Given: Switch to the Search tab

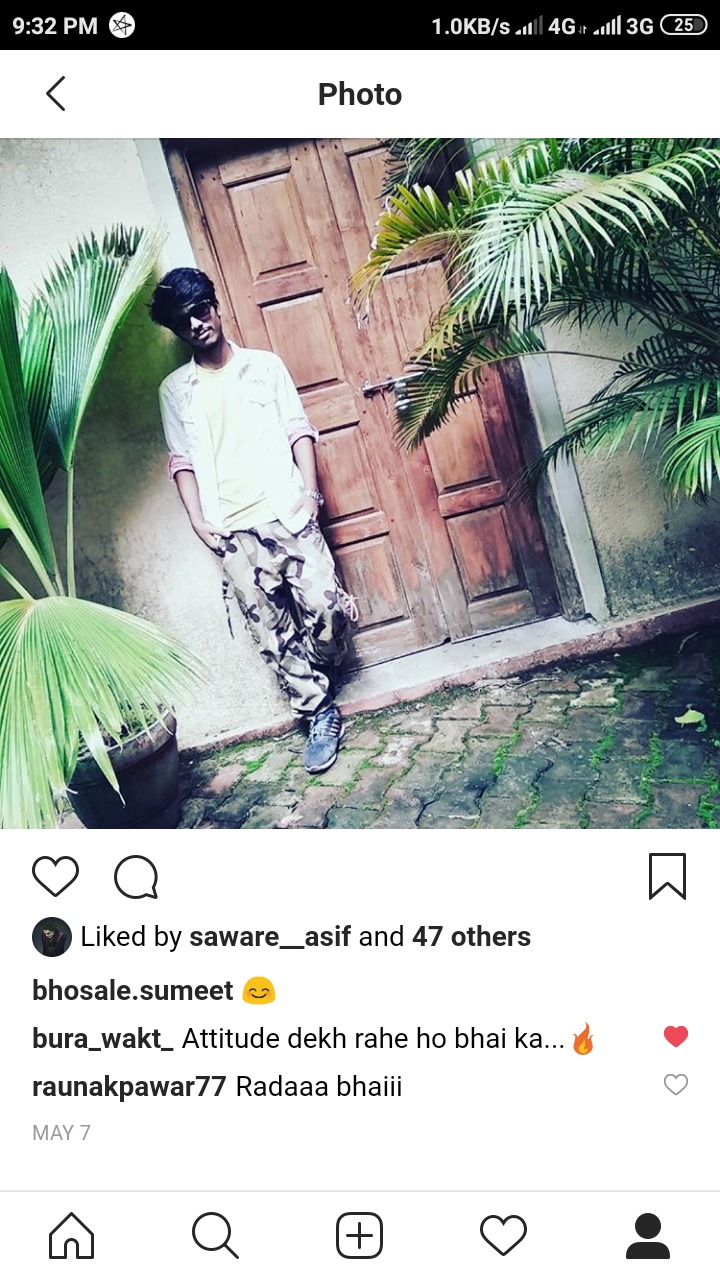Looking at the screenshot, I should click(x=215, y=1236).
